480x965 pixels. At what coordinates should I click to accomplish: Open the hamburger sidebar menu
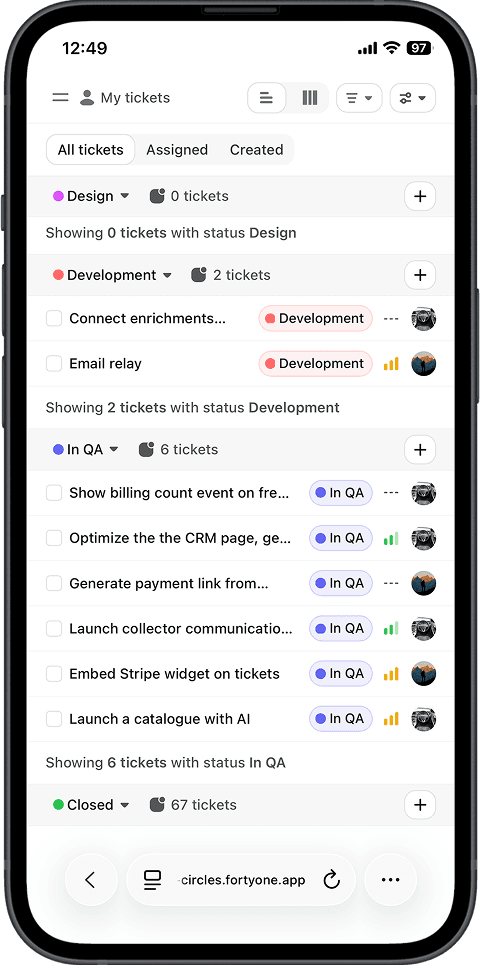60,98
